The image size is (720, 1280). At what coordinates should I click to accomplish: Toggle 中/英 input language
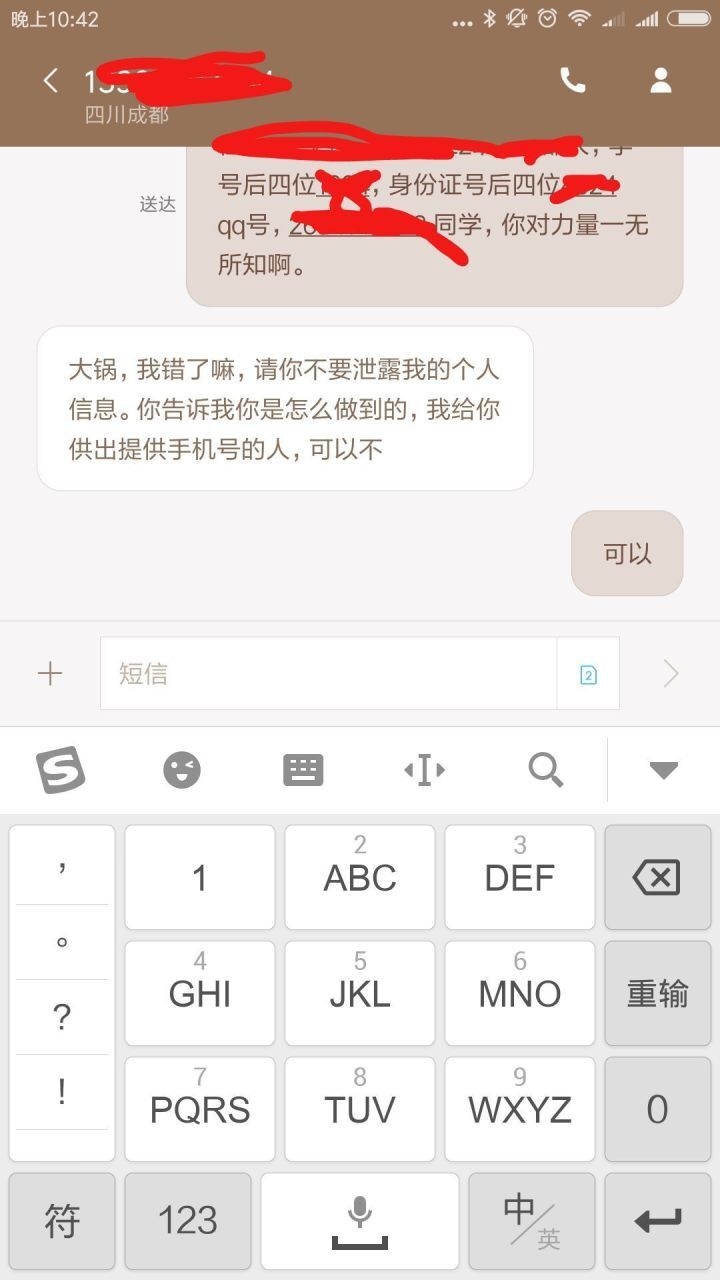click(531, 1220)
